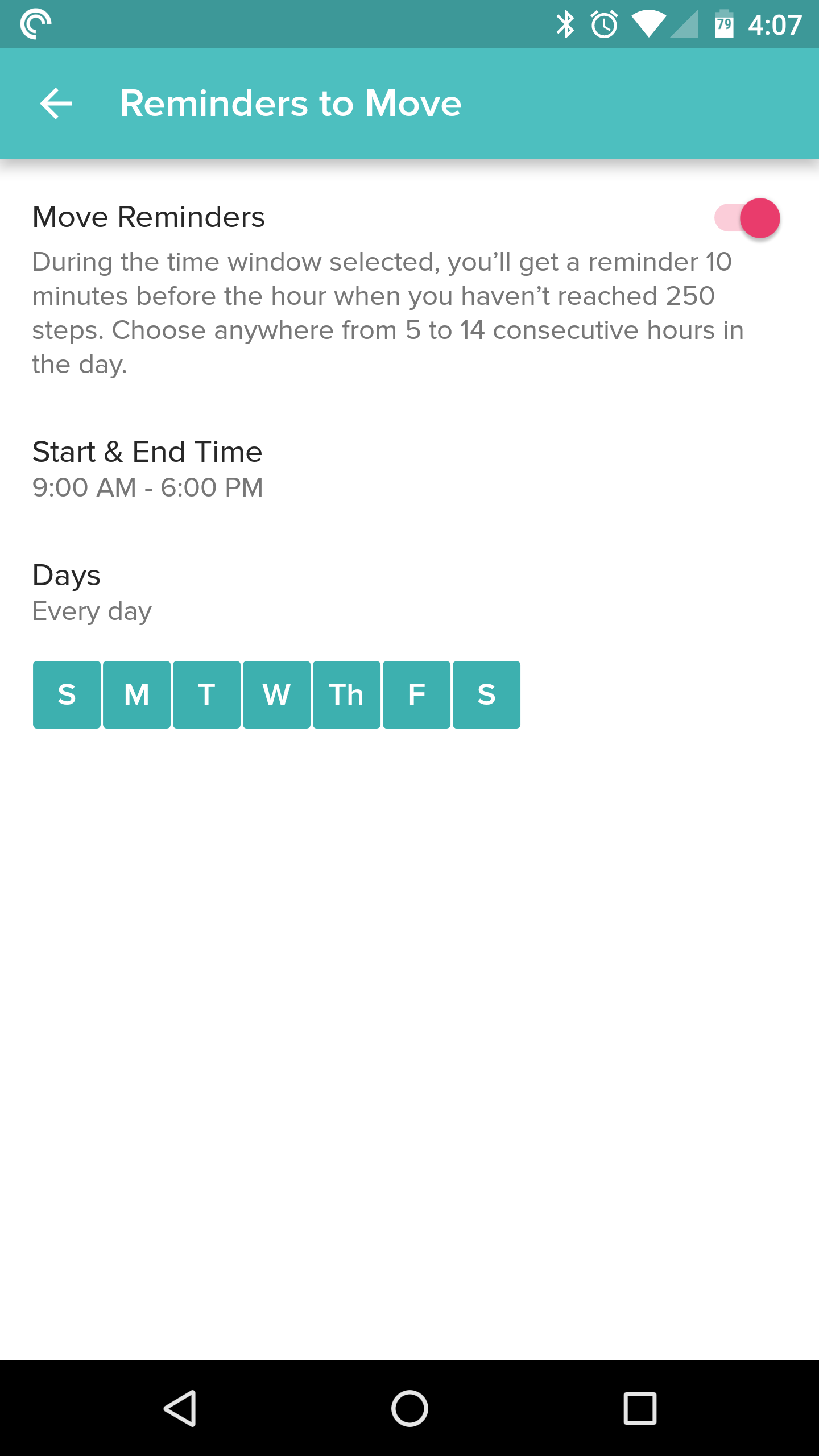
Task: Toggle the Wednesday day button
Action: (x=276, y=694)
